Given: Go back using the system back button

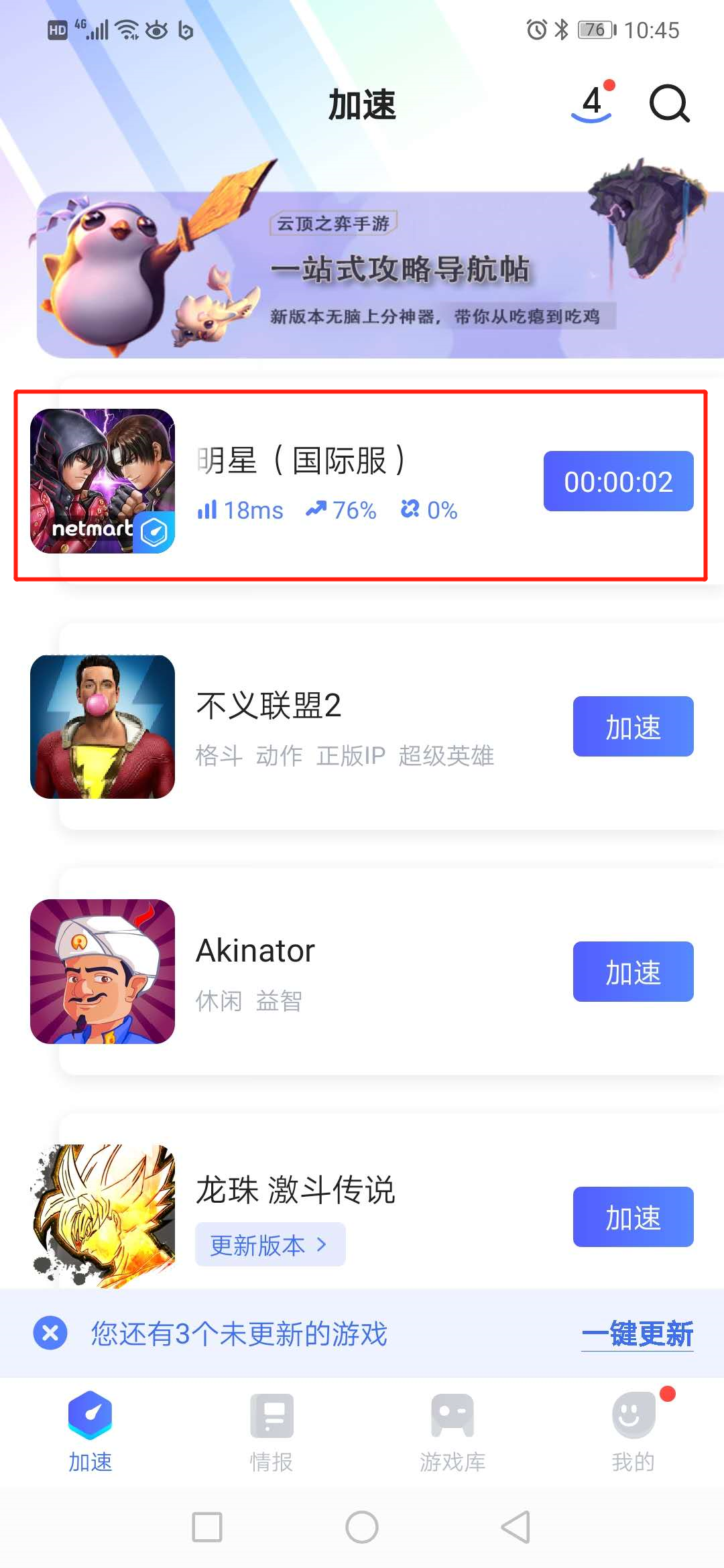Looking at the screenshot, I should (x=516, y=1527).
